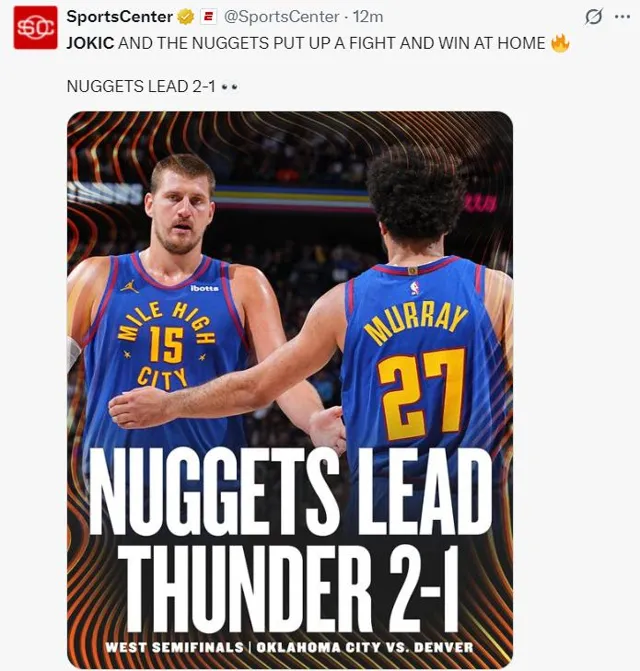Tap the Grok icon beside overflow menu
This screenshot has width=640, height=671.
(x=594, y=17)
